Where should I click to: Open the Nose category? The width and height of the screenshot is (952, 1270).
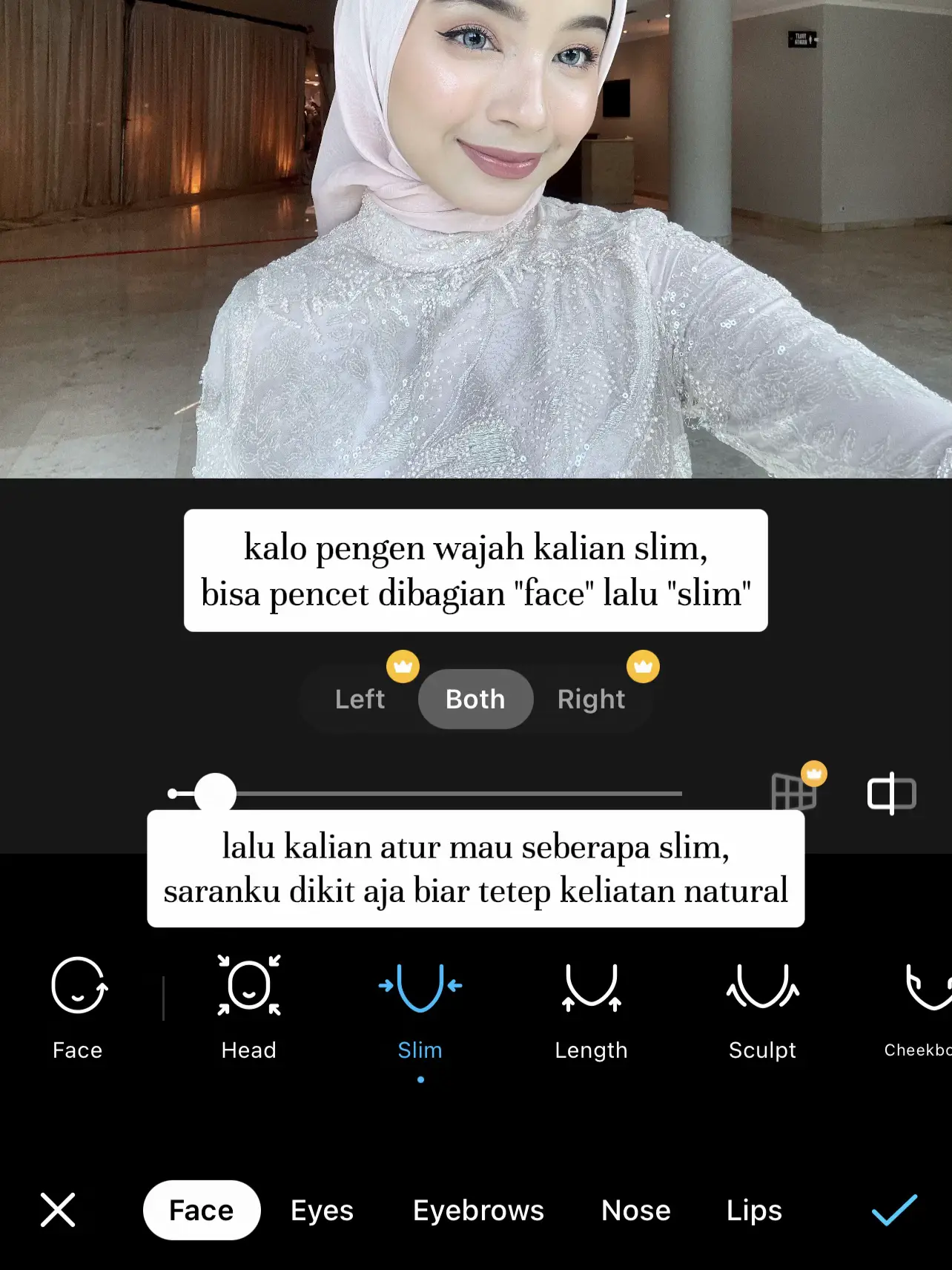point(635,1210)
